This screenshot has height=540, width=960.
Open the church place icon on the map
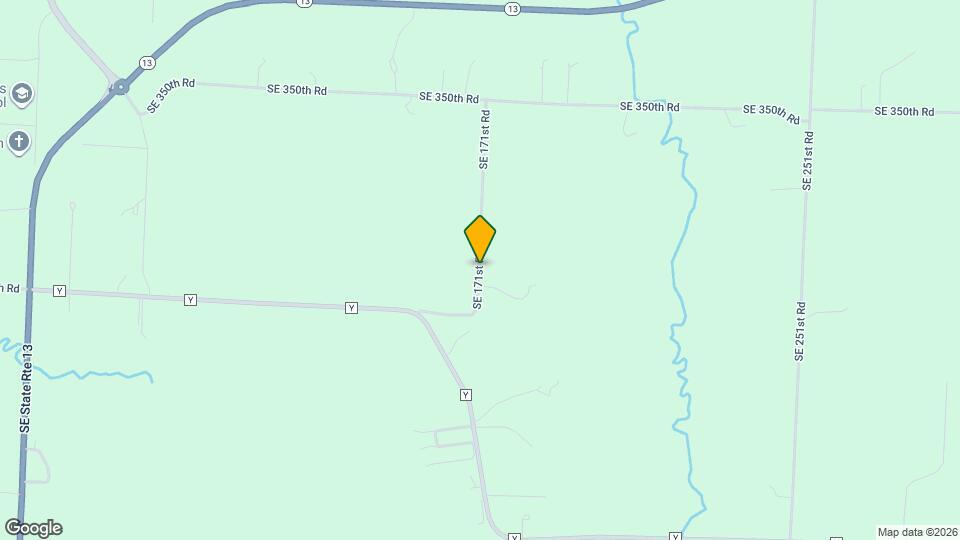(20, 141)
